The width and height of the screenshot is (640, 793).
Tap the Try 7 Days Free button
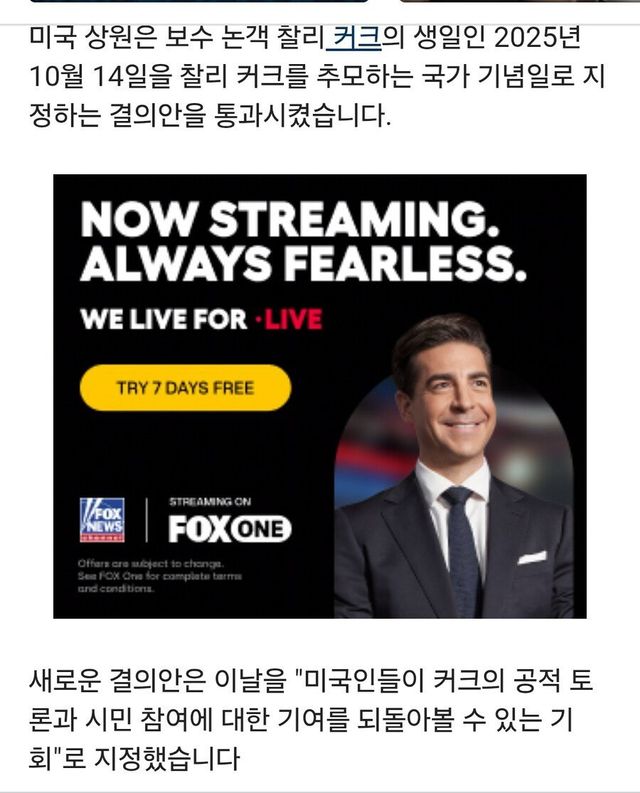(185, 388)
